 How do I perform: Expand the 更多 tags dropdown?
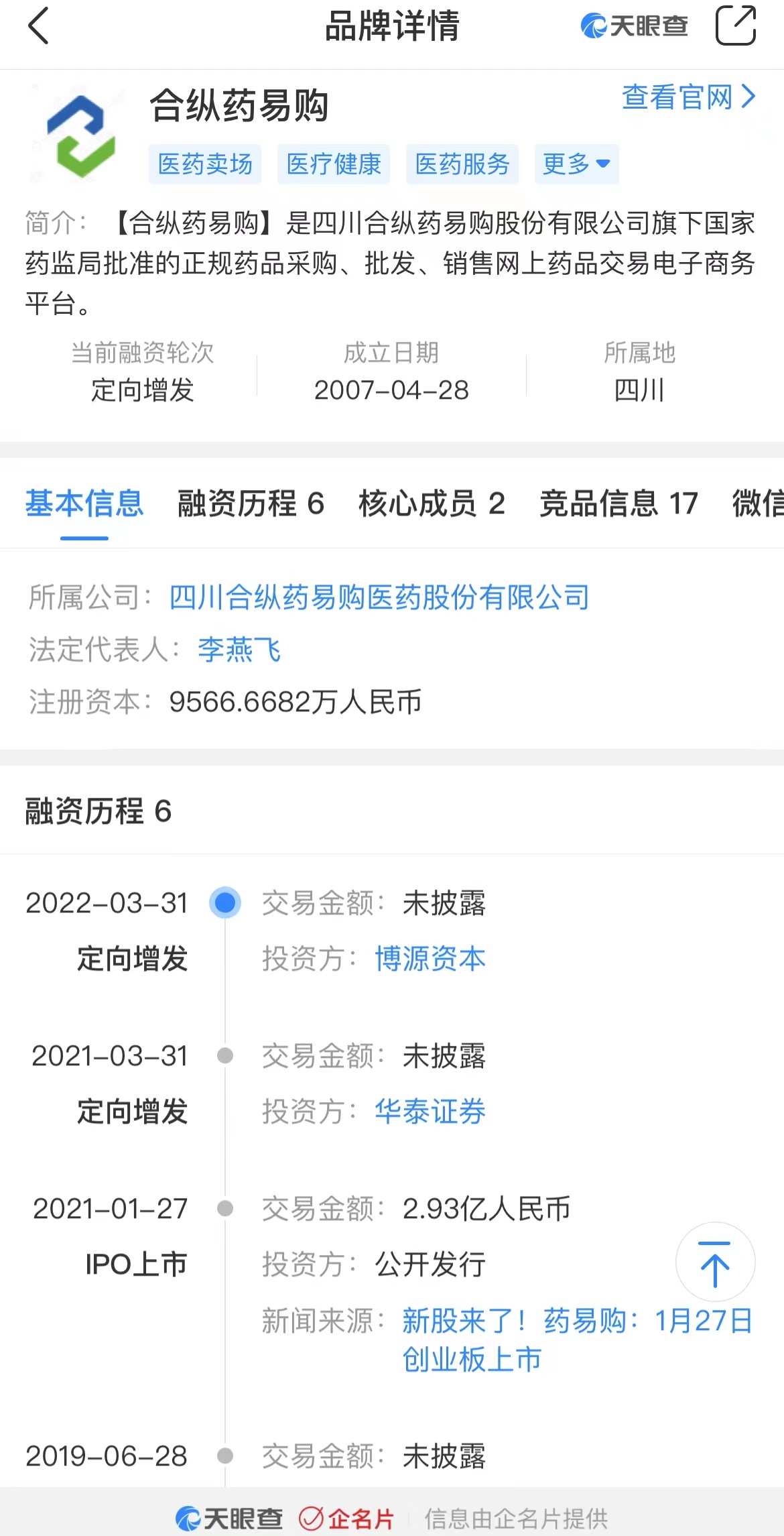tap(576, 164)
